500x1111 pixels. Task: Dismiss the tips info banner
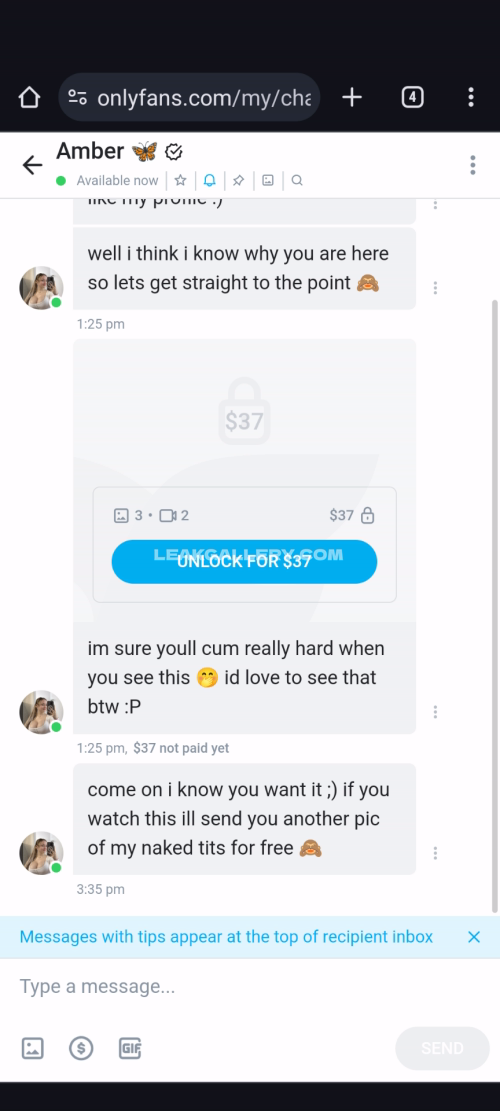click(474, 937)
